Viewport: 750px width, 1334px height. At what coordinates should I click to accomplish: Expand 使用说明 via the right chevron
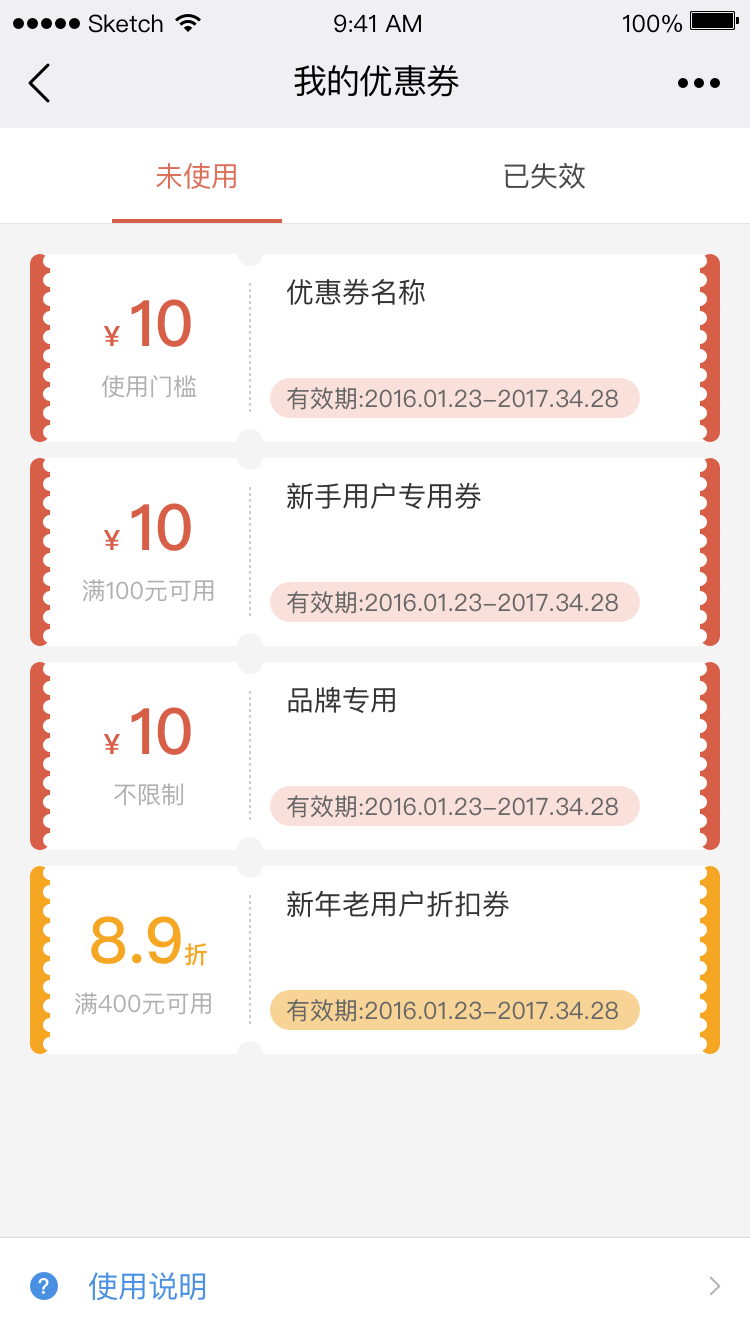[712, 1286]
